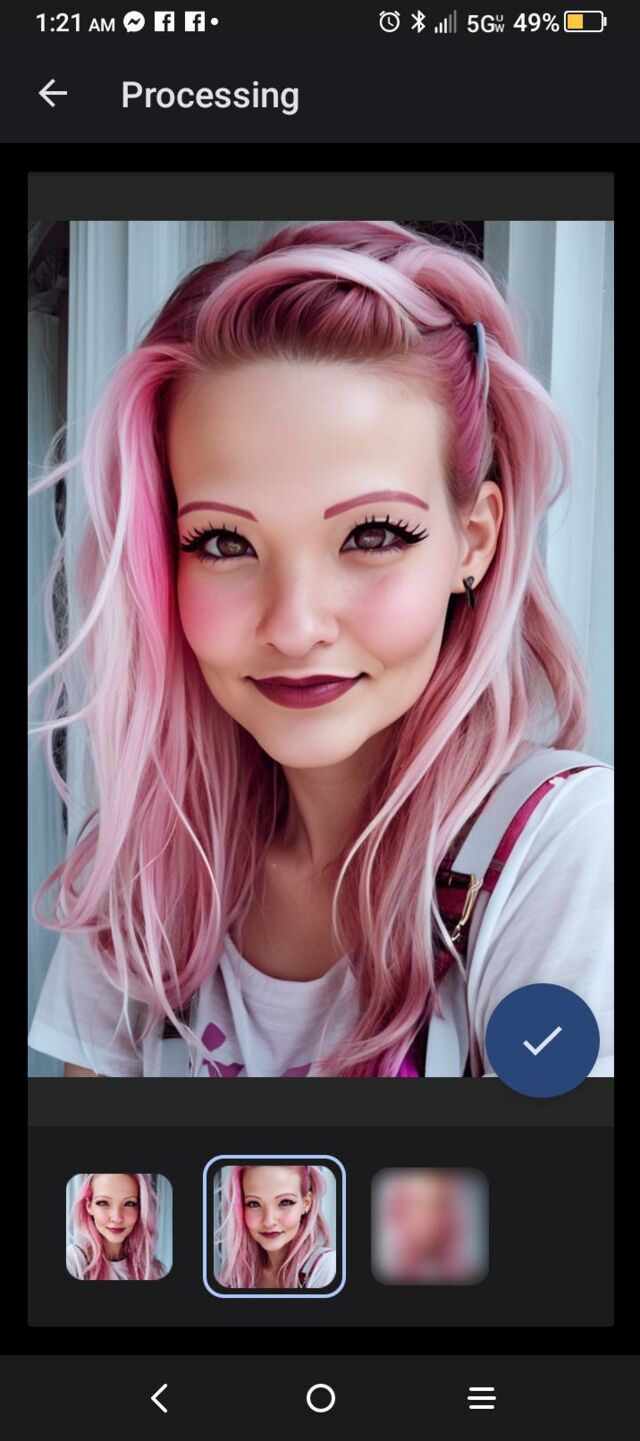This screenshot has width=640, height=1441.
Task: Confirm the selection with the checkmark button
Action: pyautogui.click(x=542, y=1040)
